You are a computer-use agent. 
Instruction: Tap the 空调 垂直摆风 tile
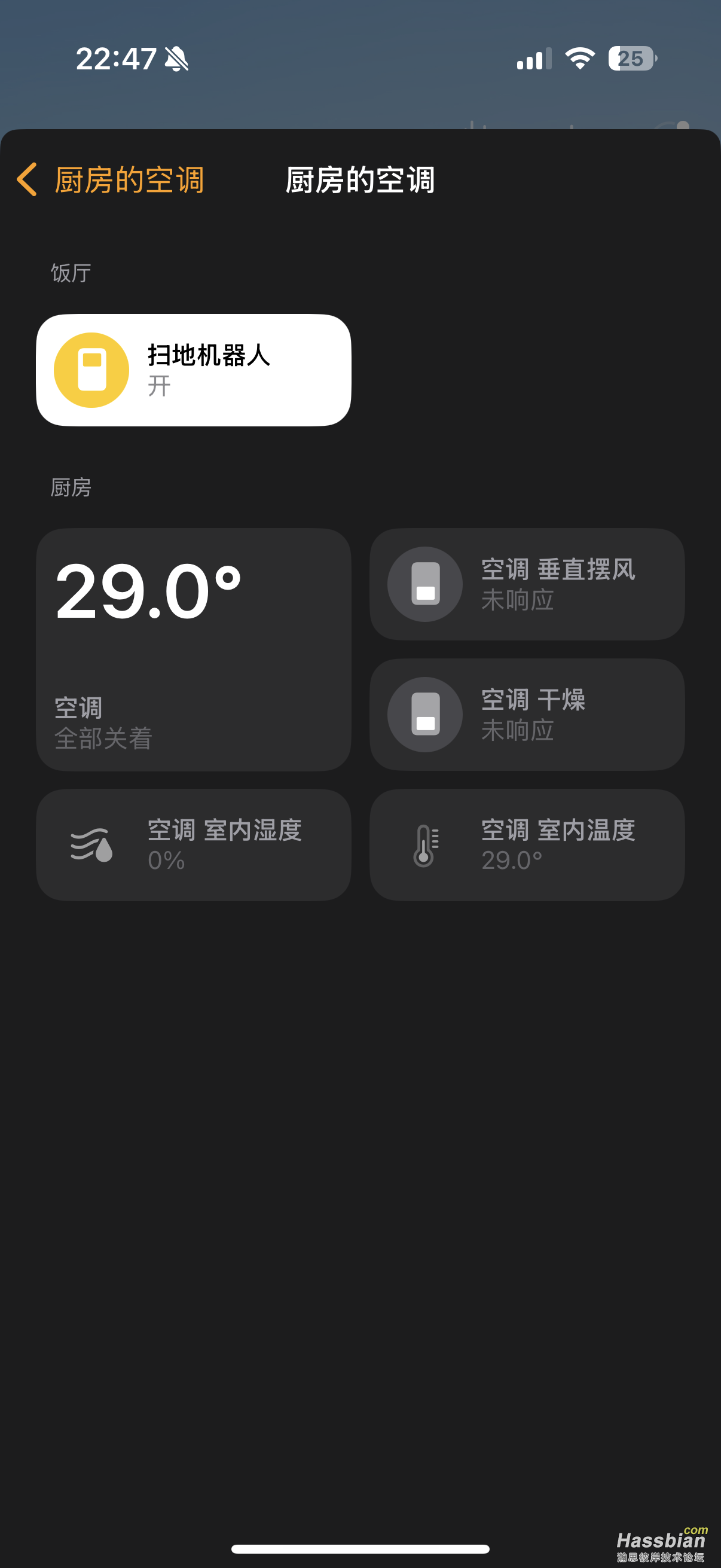[527, 584]
